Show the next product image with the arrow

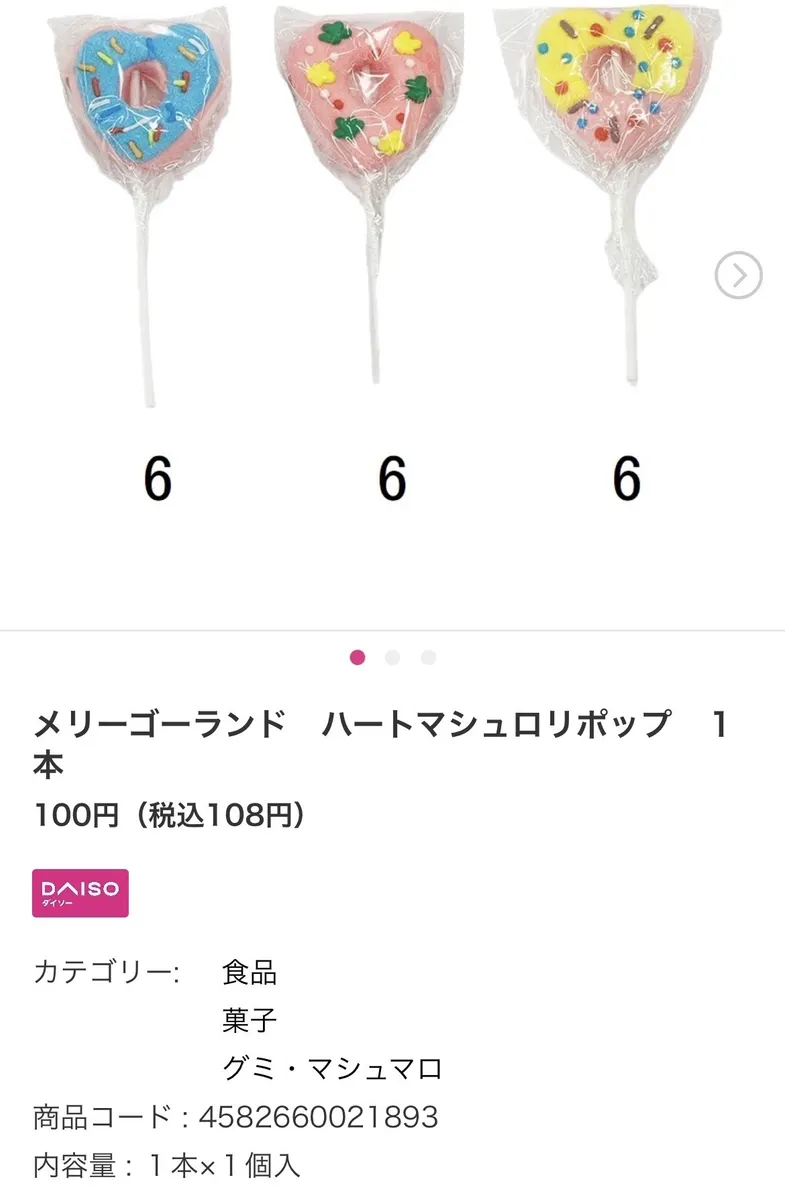(x=738, y=275)
